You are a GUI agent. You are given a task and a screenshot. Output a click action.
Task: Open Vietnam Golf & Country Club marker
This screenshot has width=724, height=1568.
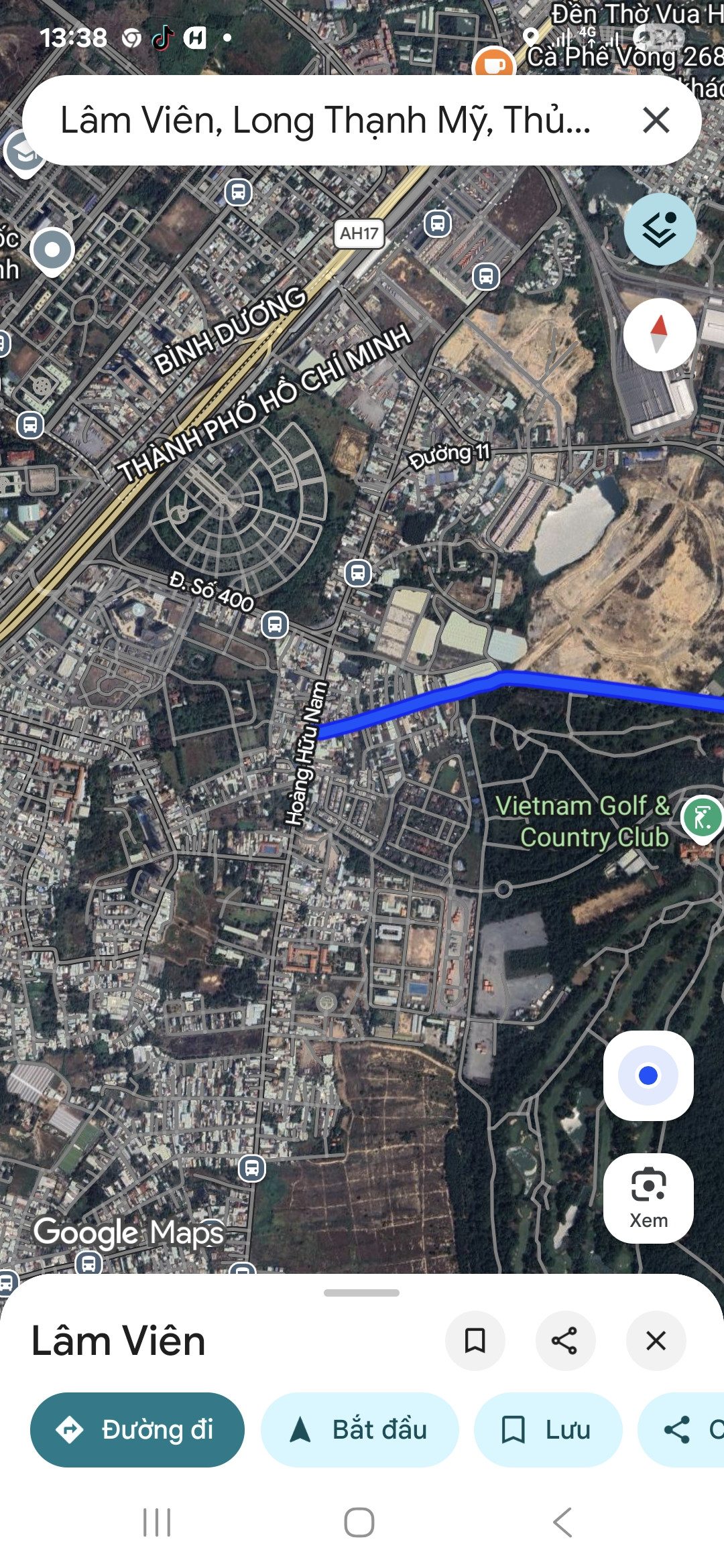702,818
